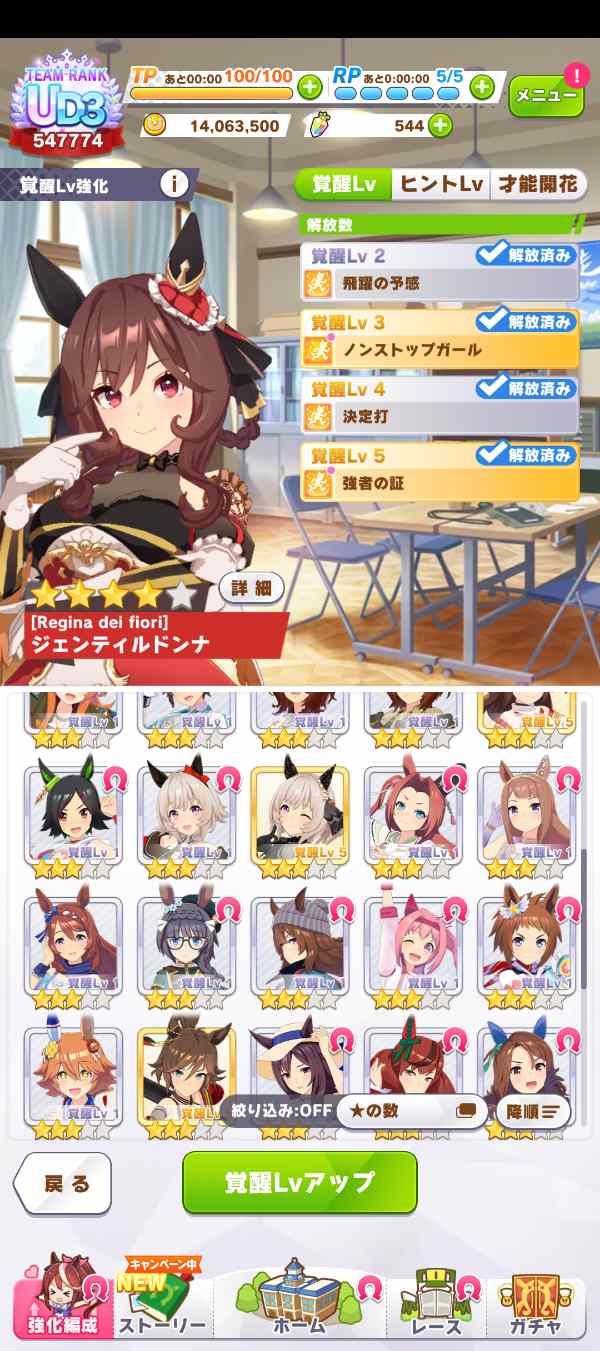The width and height of the screenshot is (600, 1351).
Task: Tap the plus icon to recover TP
Action: [x=309, y=86]
